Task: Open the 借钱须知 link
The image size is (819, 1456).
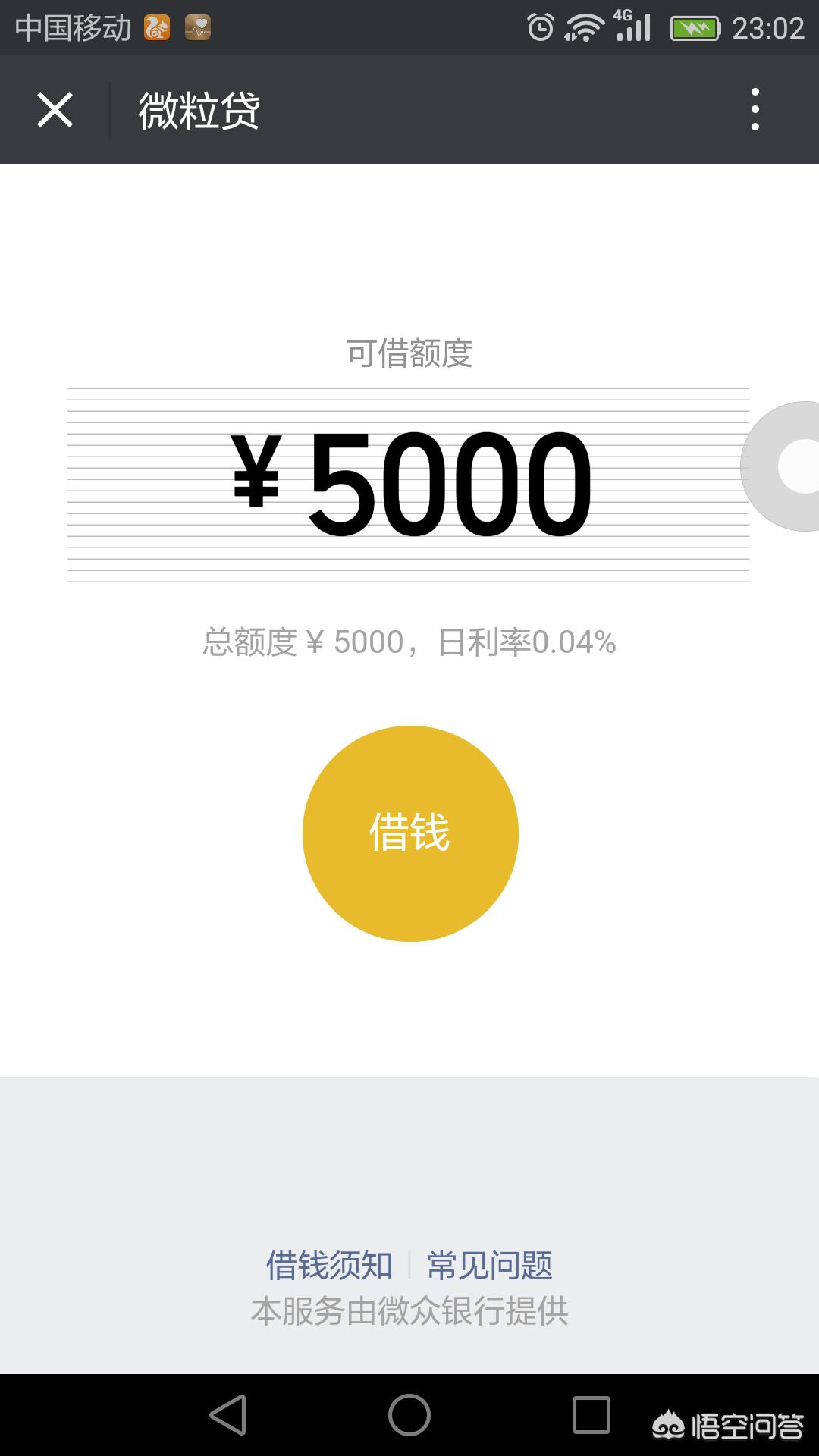Action: tap(329, 1264)
